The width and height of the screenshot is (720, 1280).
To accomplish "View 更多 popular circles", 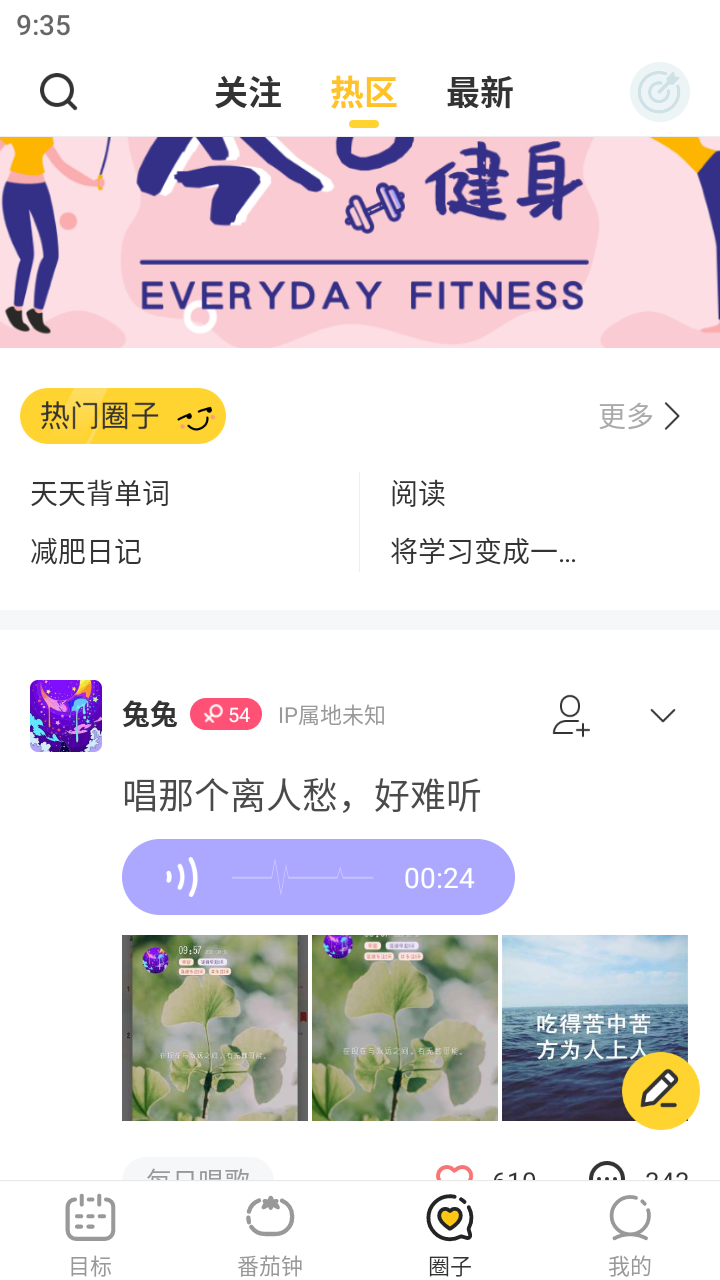I will tap(640, 416).
